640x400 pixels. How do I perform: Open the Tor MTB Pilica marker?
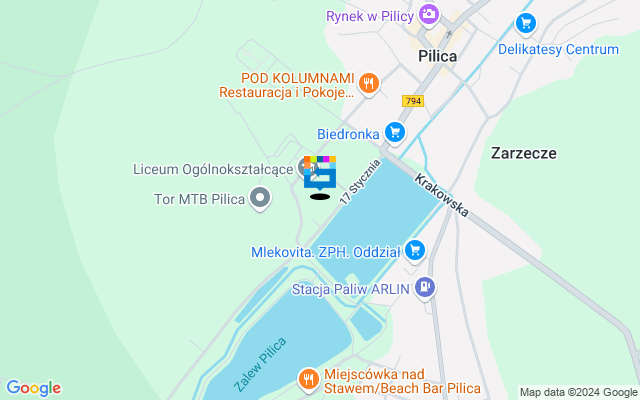(260, 198)
